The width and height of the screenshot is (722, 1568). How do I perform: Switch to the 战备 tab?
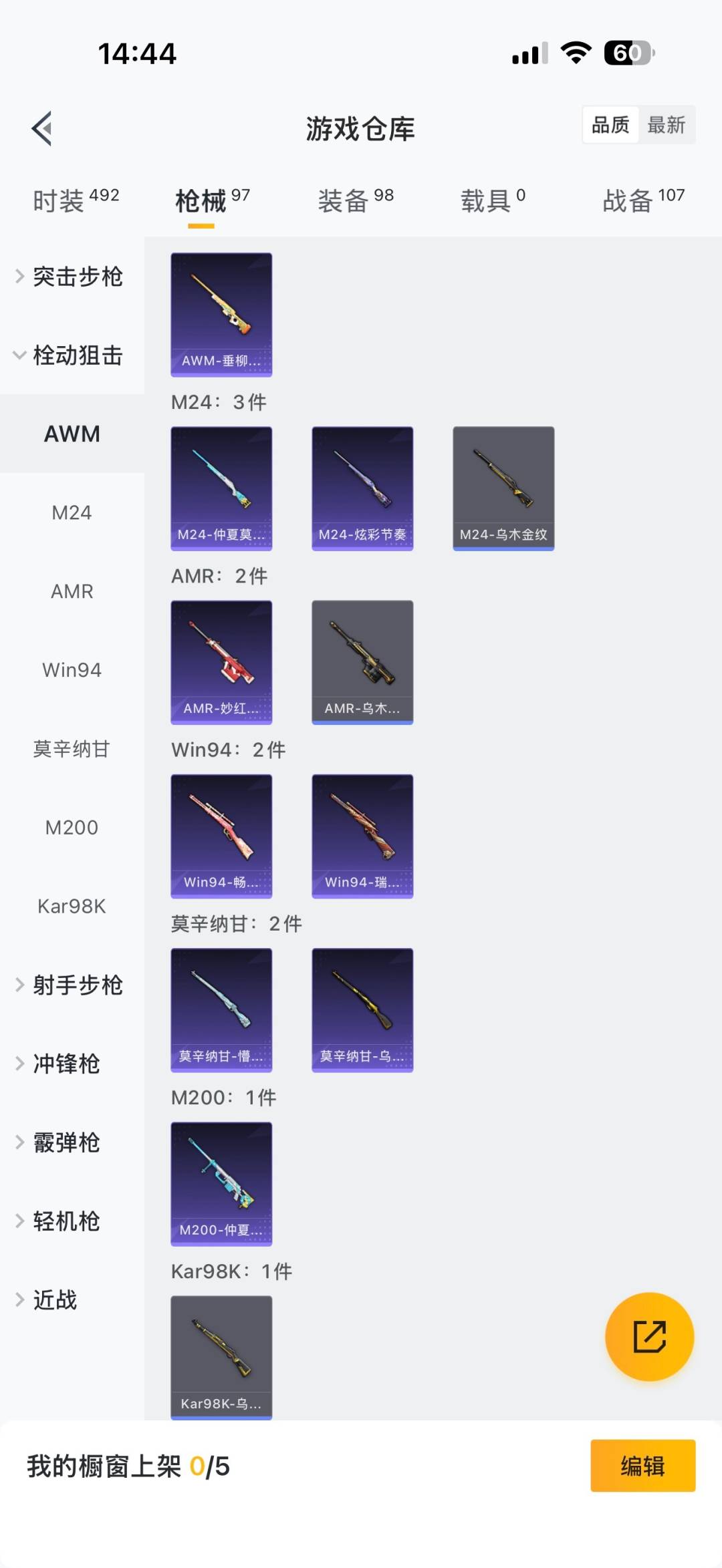tap(643, 200)
